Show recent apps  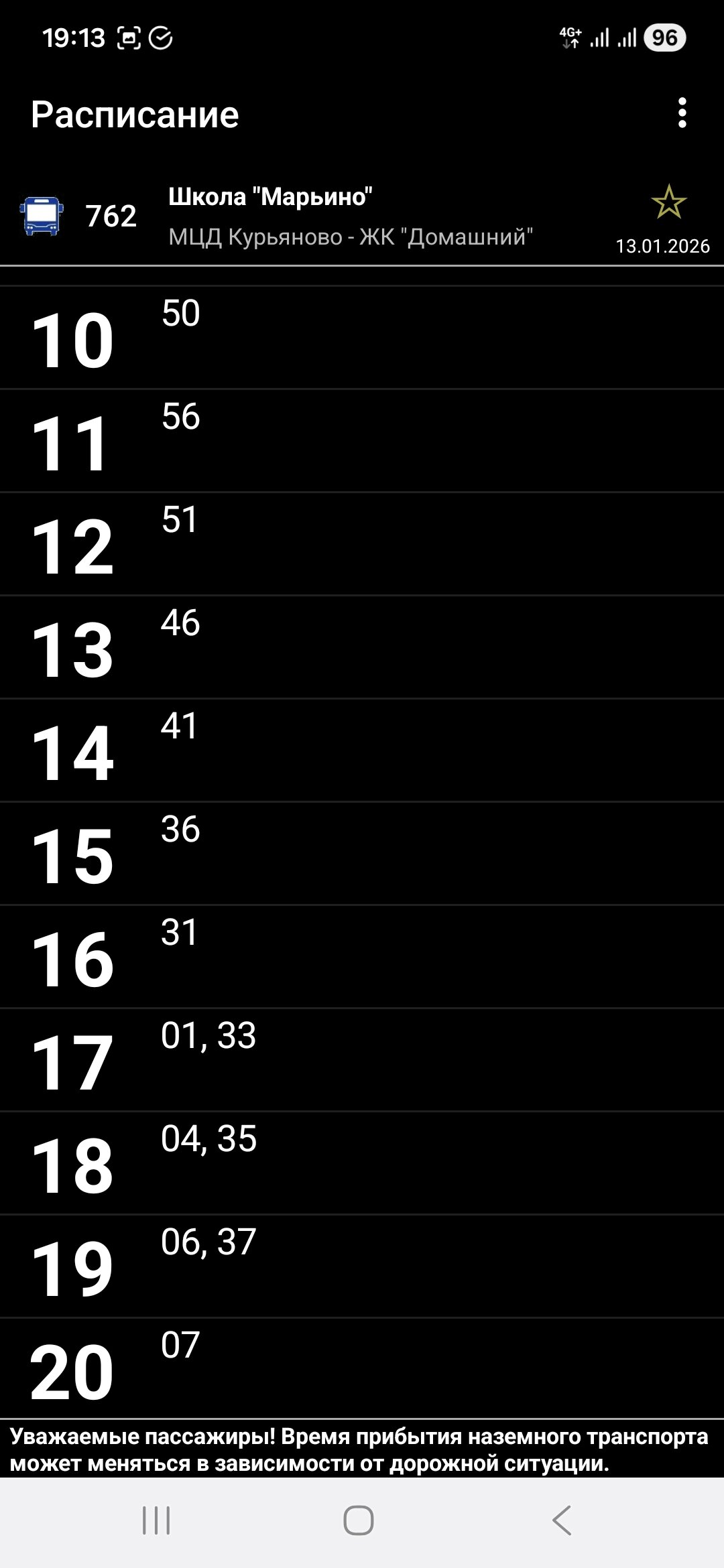pos(156,1520)
